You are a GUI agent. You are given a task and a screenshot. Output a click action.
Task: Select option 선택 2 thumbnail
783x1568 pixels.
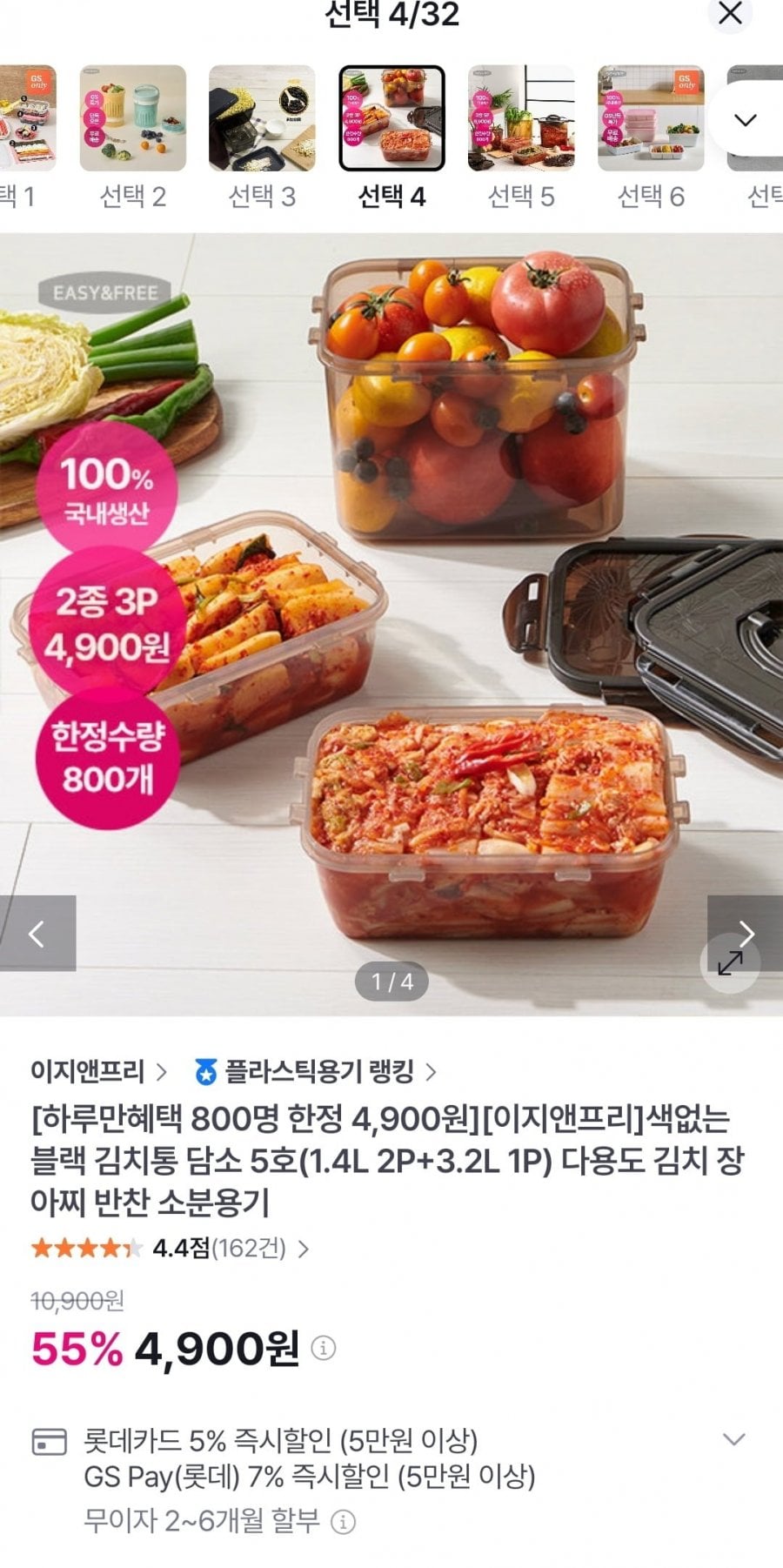point(132,118)
